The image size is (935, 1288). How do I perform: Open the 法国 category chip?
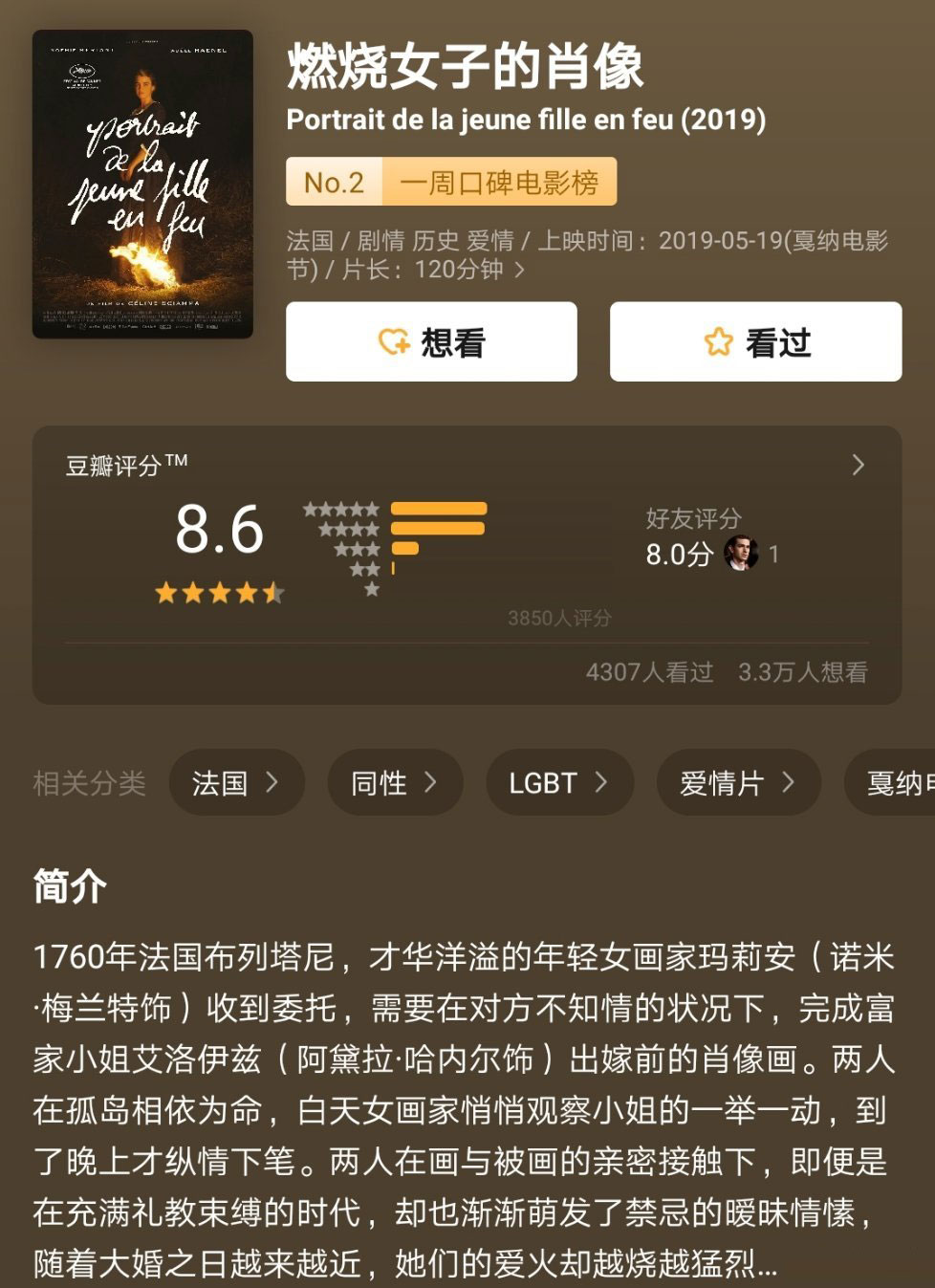(x=236, y=783)
